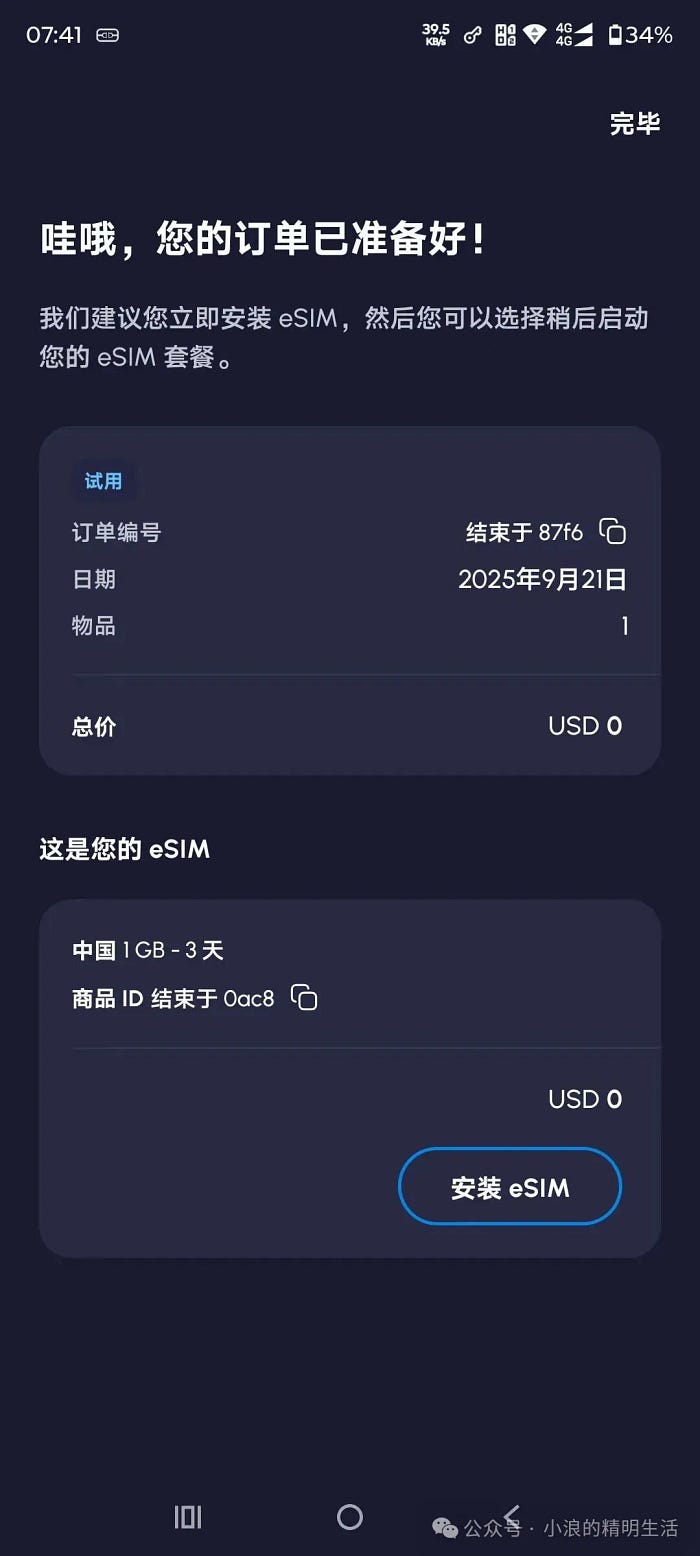Go to the system home screen
The width and height of the screenshot is (700, 1556).
tap(349, 1517)
